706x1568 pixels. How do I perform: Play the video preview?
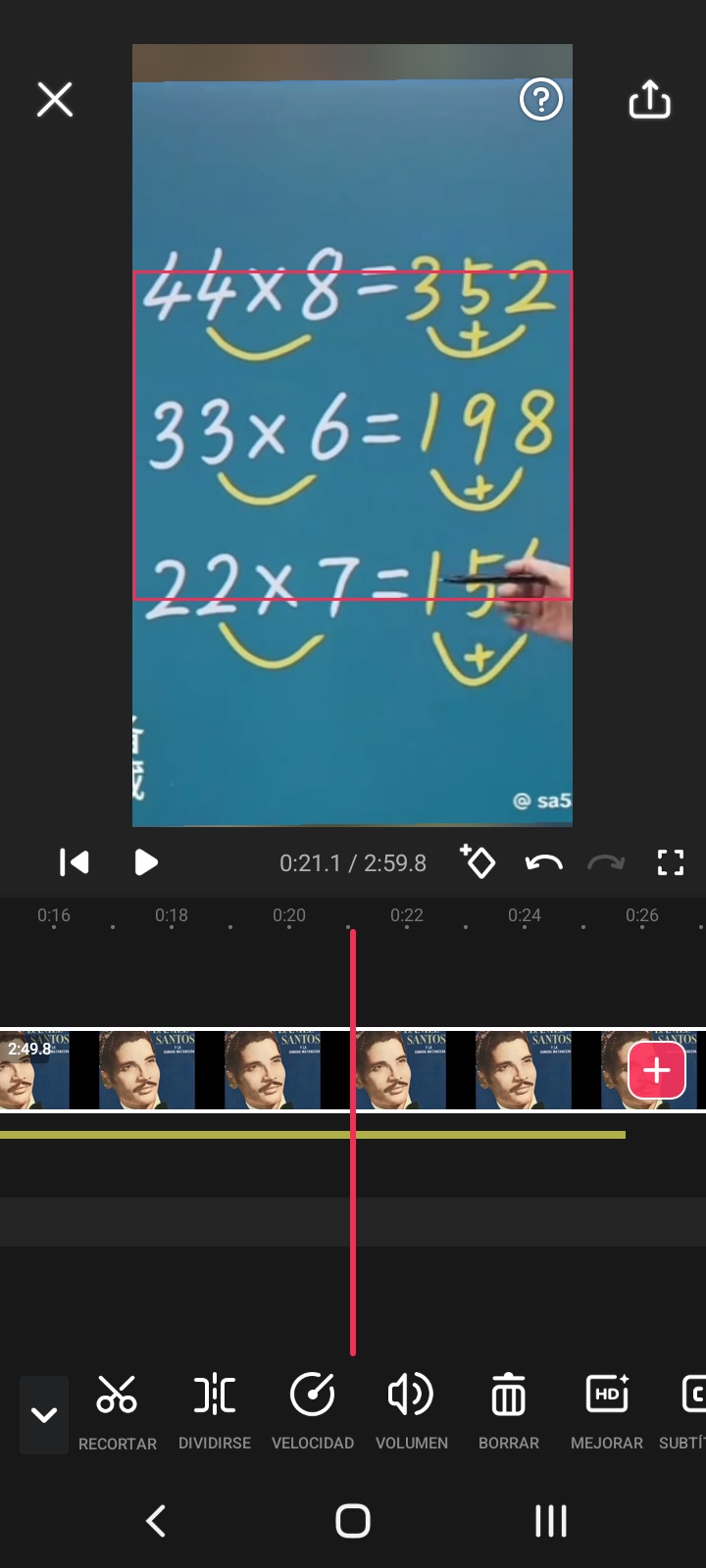pyautogui.click(x=145, y=862)
